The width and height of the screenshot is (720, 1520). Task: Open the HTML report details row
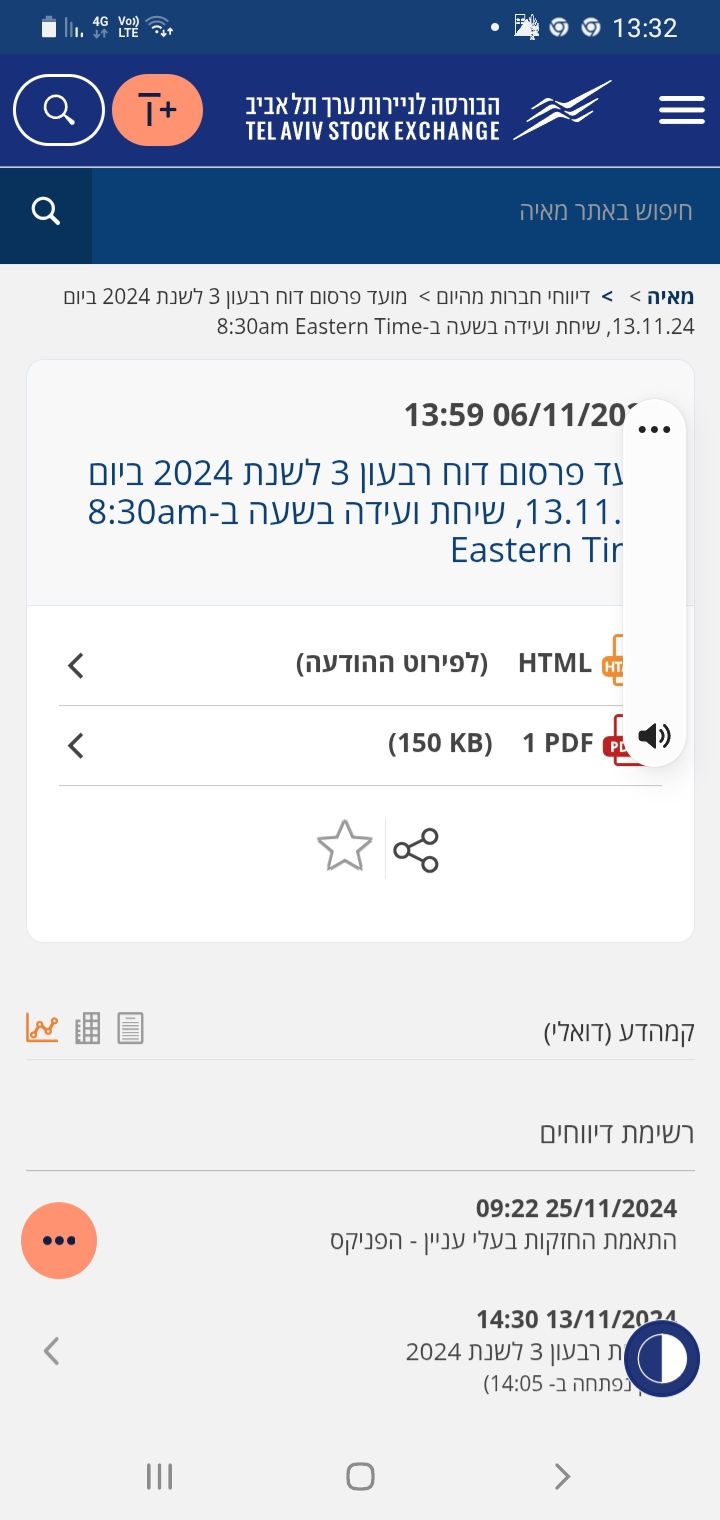pyautogui.click(x=360, y=664)
